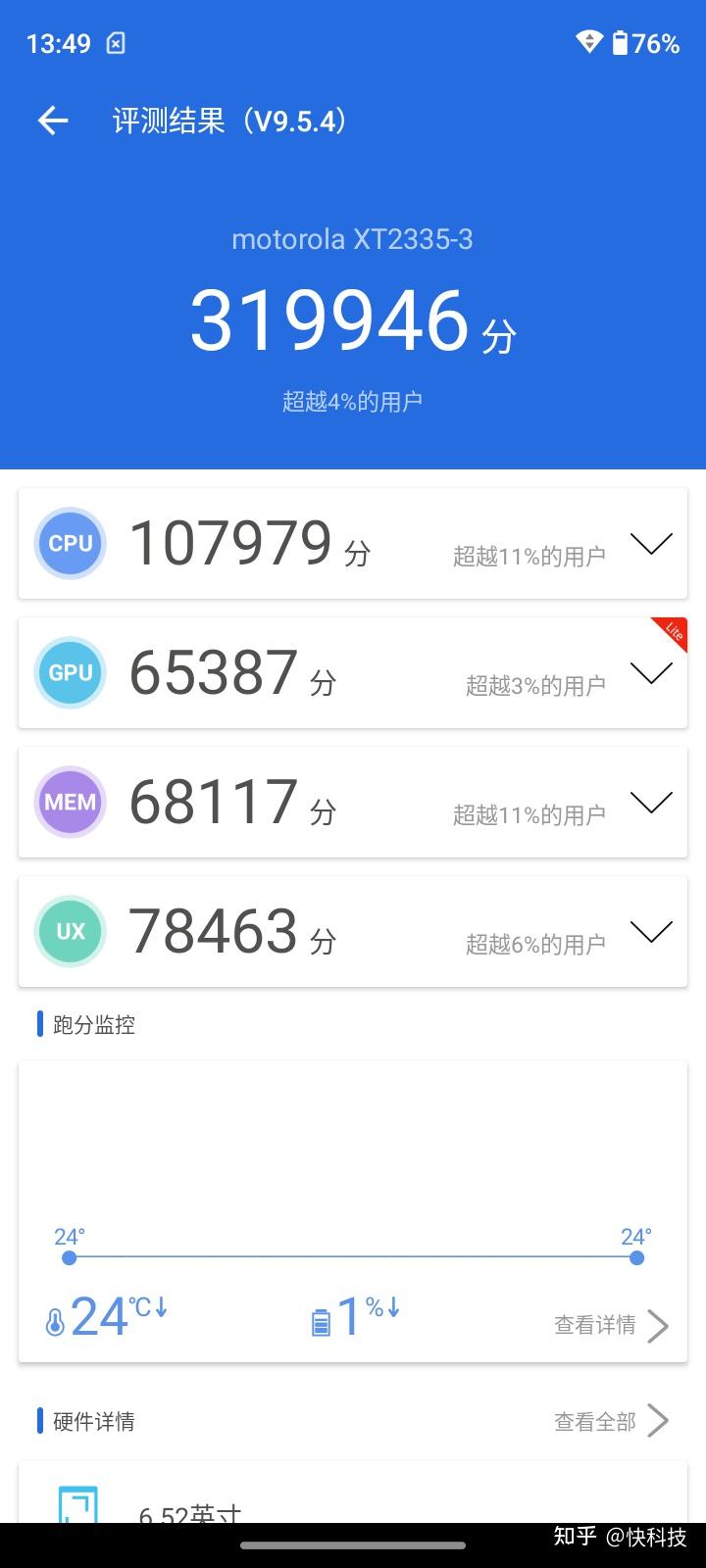Tap the MEM memory icon
Screen dimensions: 706x1568
click(70, 802)
